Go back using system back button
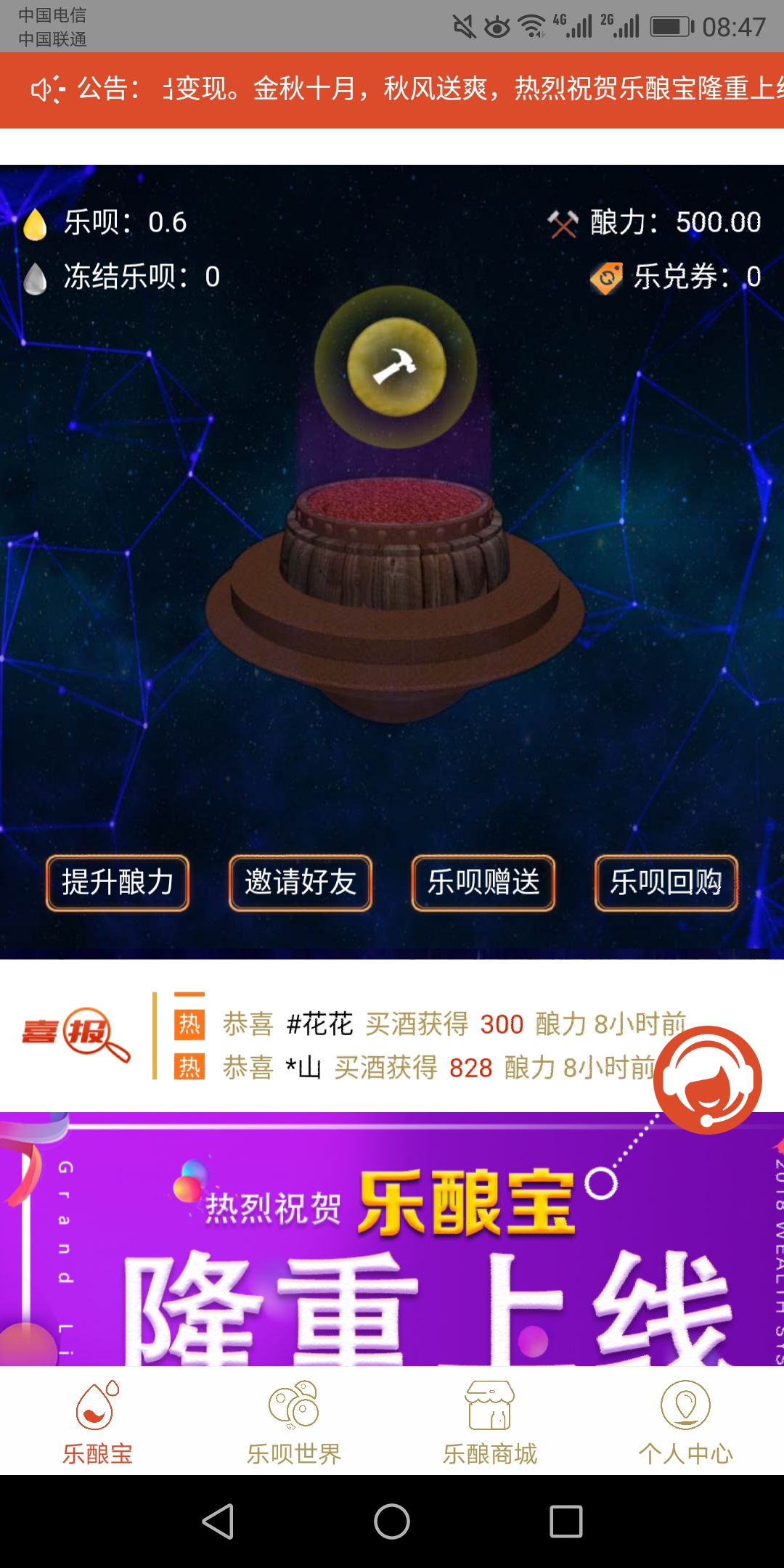Image resolution: width=784 pixels, height=1568 pixels. 218,1521
